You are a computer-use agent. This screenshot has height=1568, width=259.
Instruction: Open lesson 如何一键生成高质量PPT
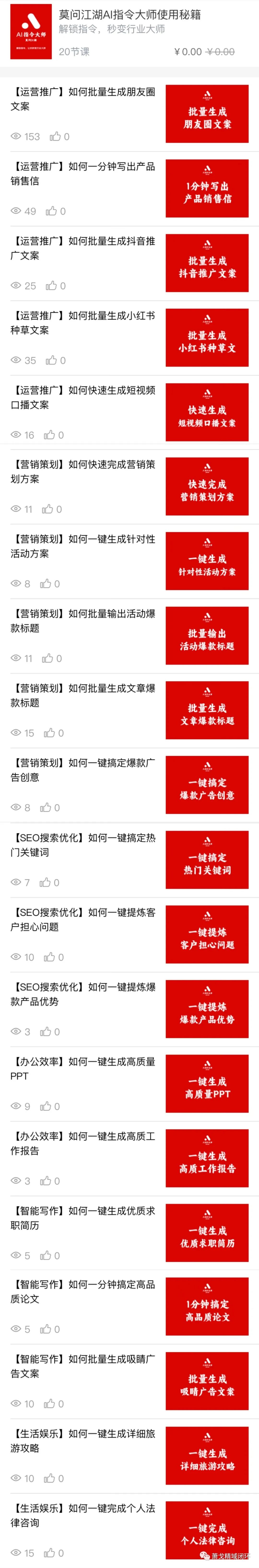tap(82, 1068)
